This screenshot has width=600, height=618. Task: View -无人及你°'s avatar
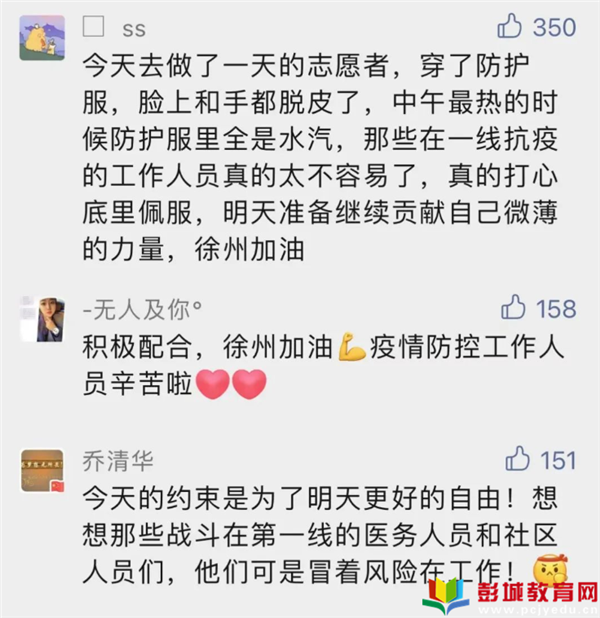pos(42,319)
